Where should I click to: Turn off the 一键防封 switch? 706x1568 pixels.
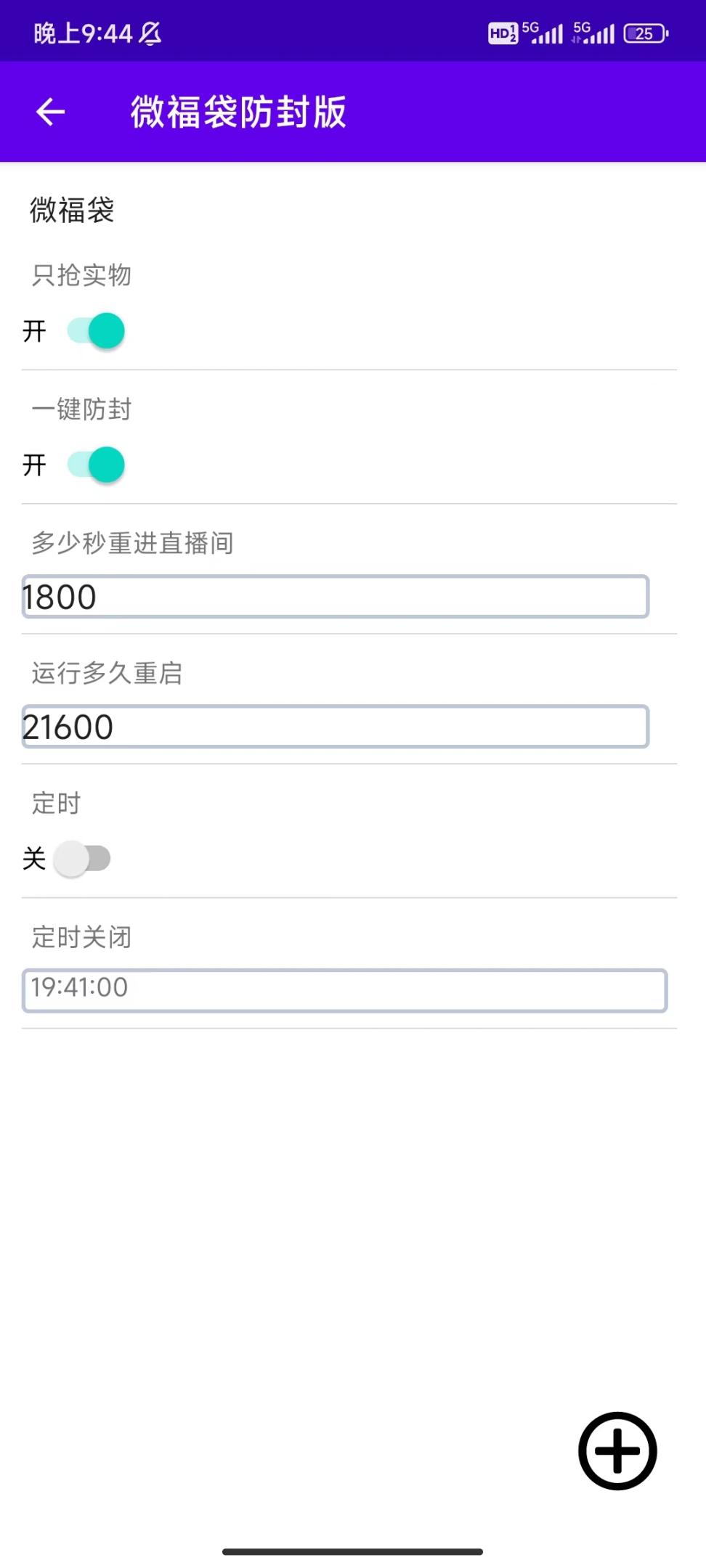[96, 465]
